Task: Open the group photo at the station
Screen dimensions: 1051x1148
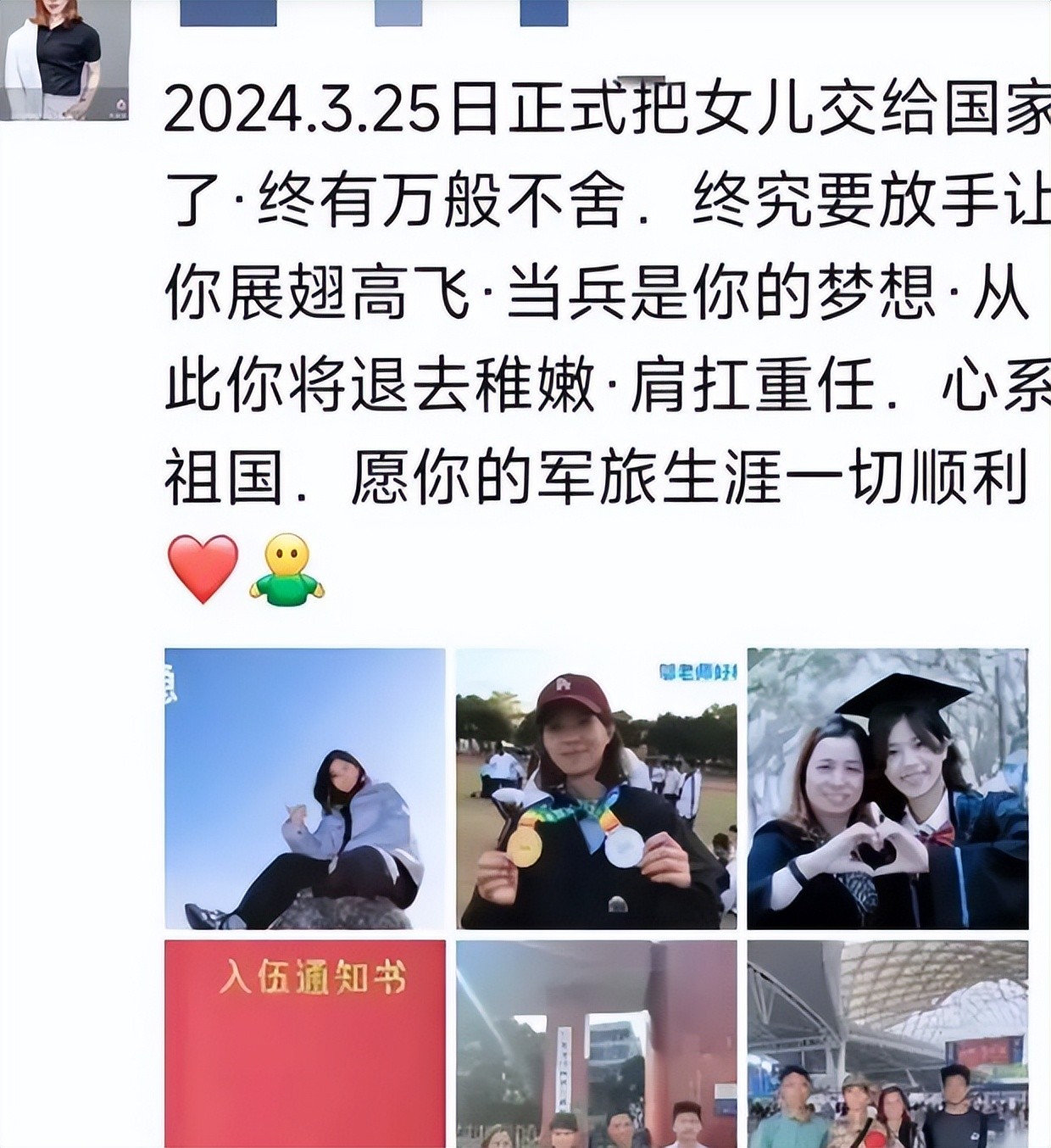Action: click(887, 1044)
